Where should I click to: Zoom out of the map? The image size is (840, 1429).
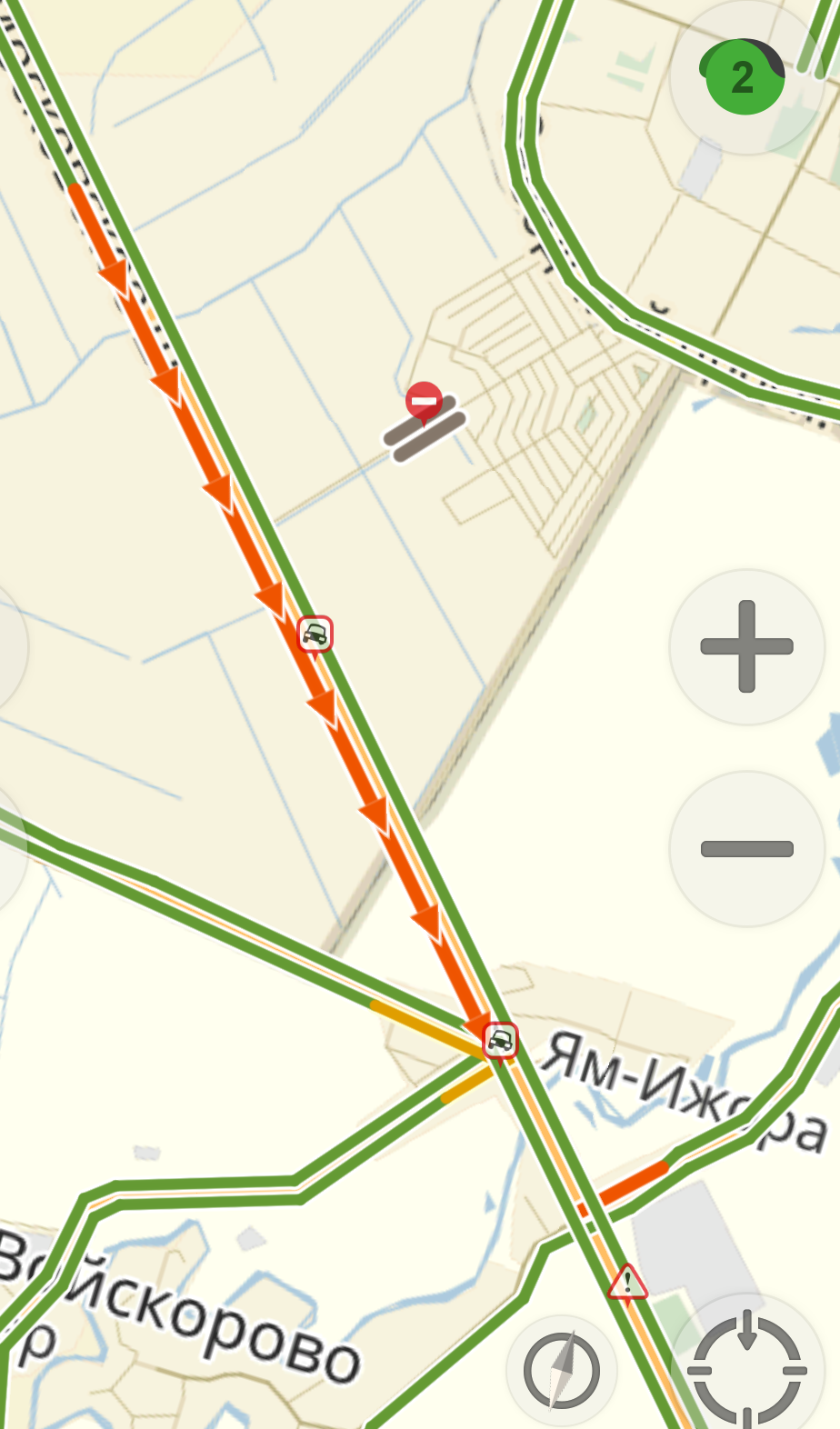(x=746, y=848)
